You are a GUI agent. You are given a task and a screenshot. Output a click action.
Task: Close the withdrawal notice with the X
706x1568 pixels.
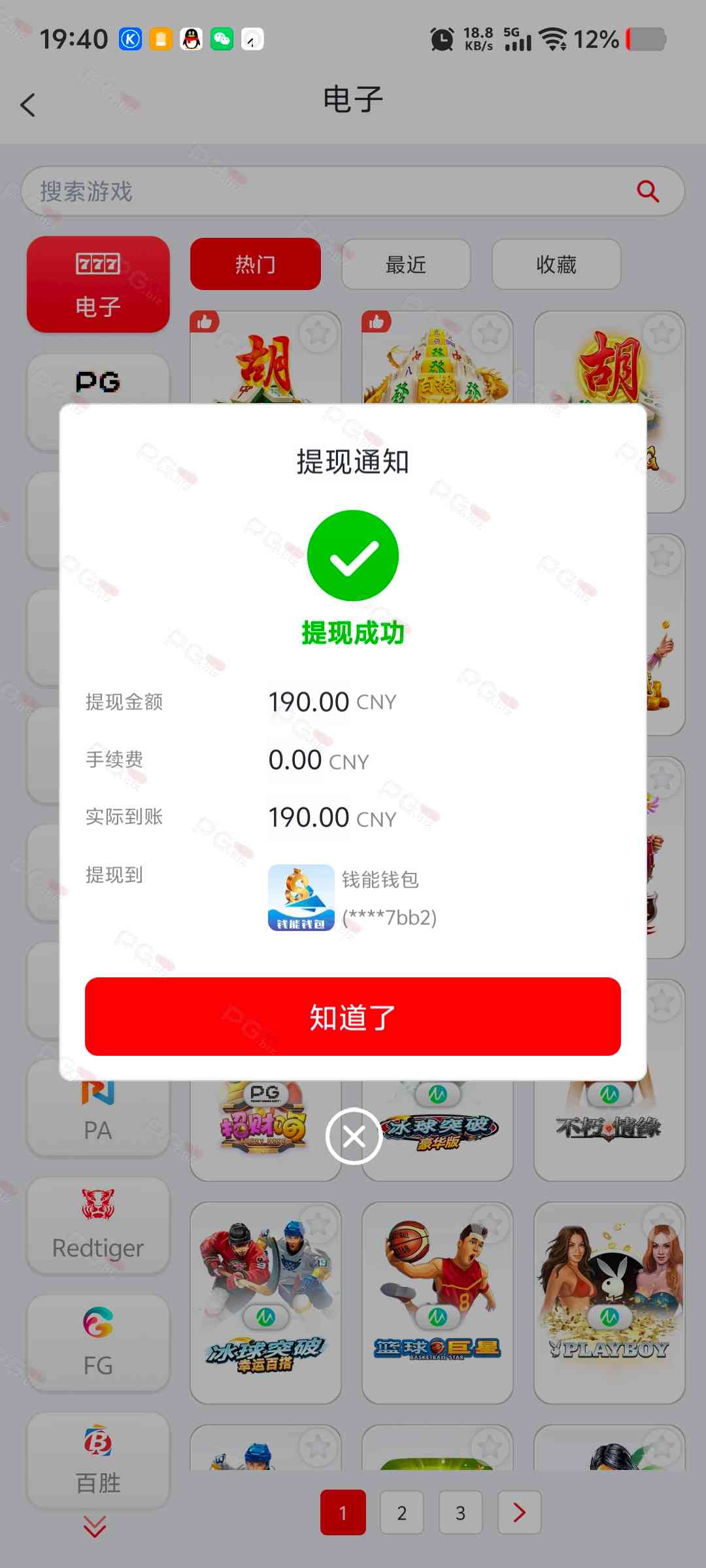coord(354,1136)
